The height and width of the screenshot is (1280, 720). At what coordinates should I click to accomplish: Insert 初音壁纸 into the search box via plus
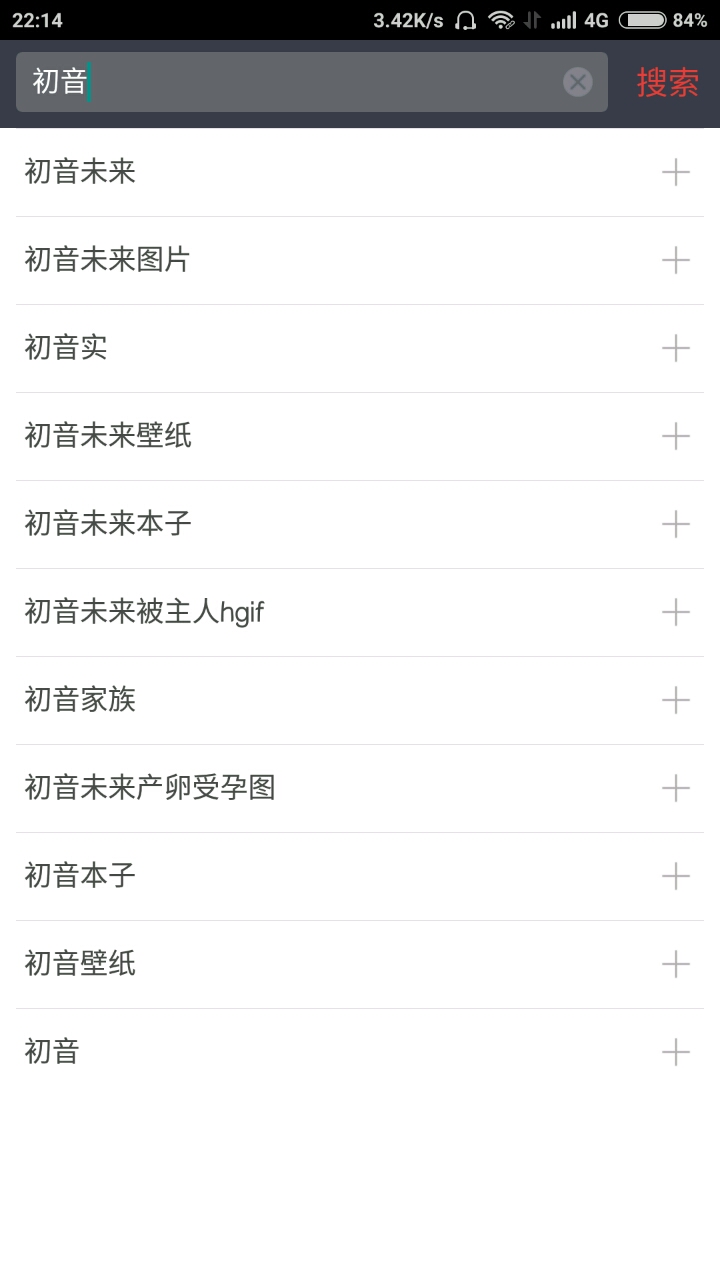pos(676,964)
